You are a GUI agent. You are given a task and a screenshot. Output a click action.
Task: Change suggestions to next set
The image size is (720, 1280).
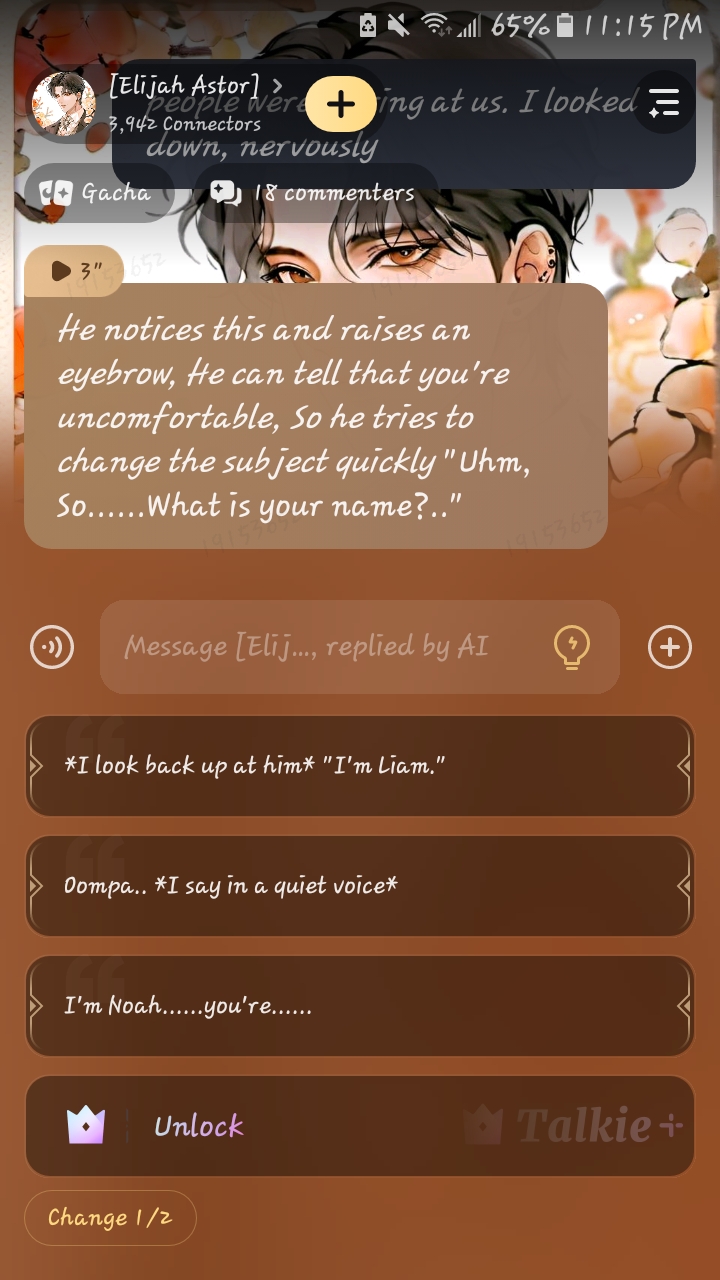pos(110,1217)
